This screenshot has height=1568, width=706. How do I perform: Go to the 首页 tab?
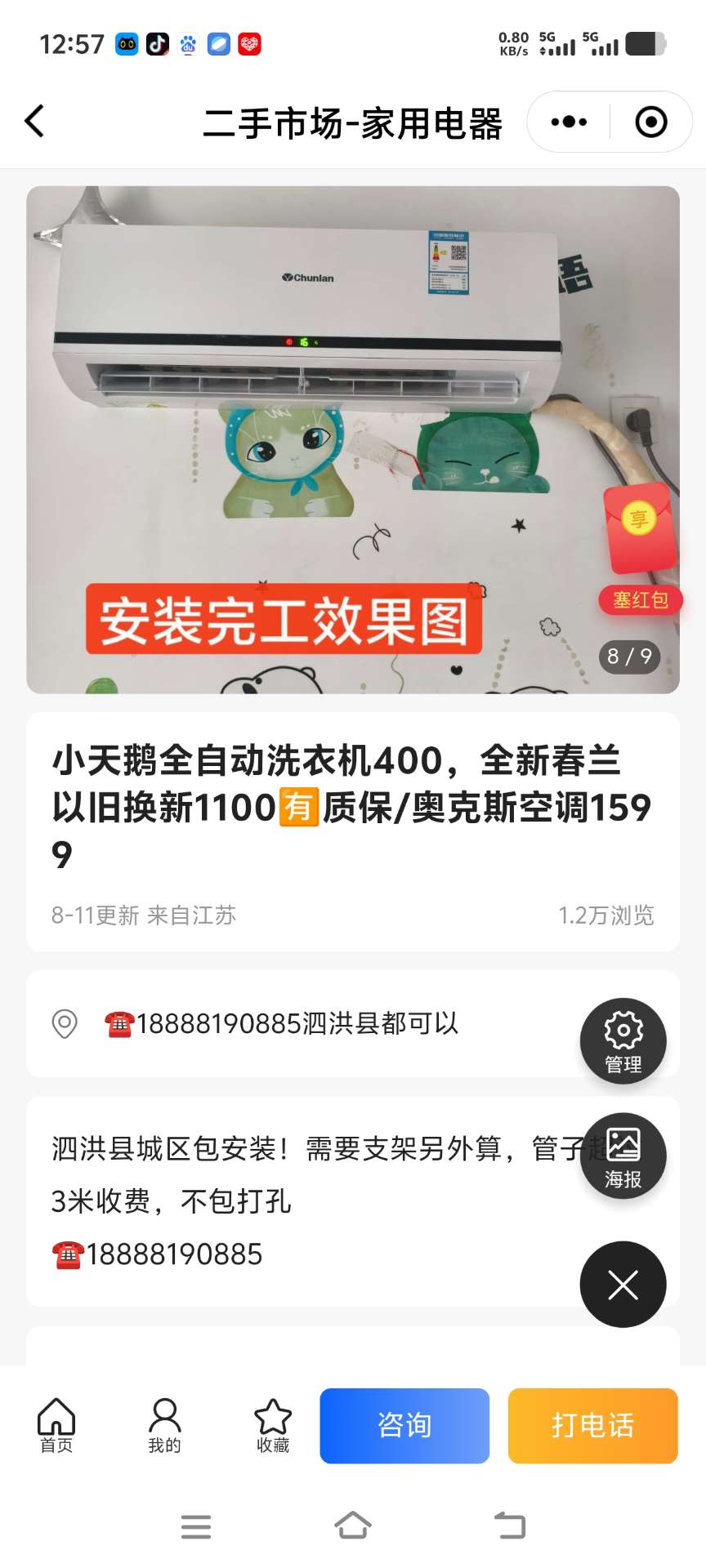(56, 1425)
